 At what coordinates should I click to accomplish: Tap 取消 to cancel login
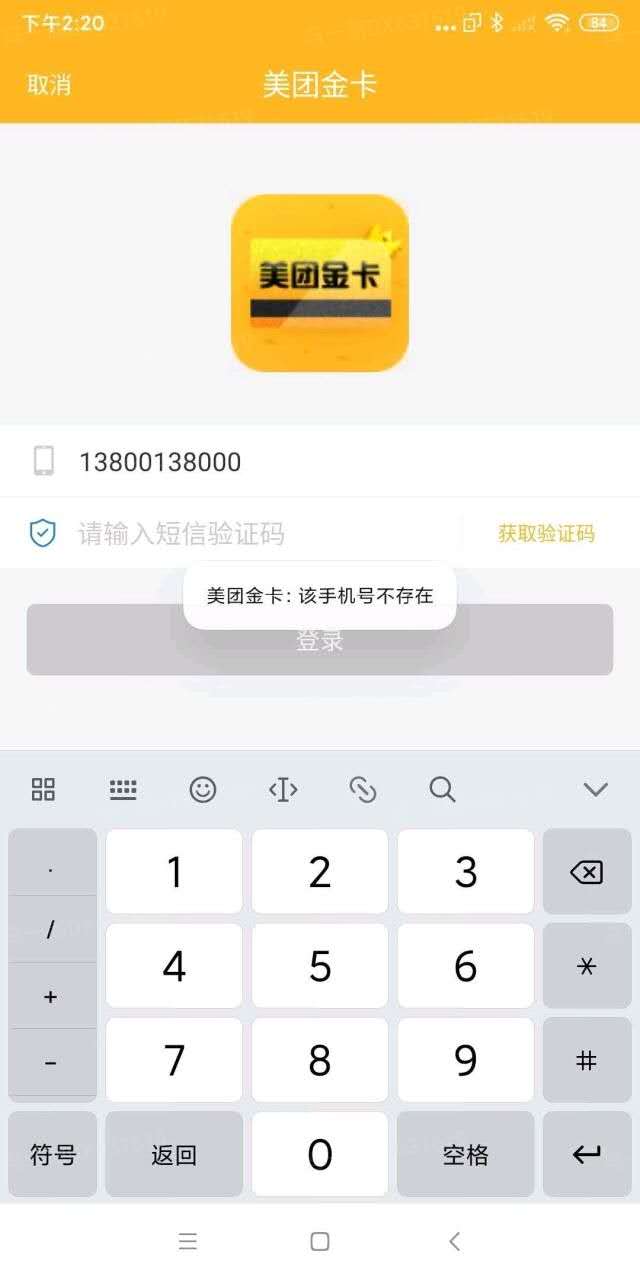[48, 85]
